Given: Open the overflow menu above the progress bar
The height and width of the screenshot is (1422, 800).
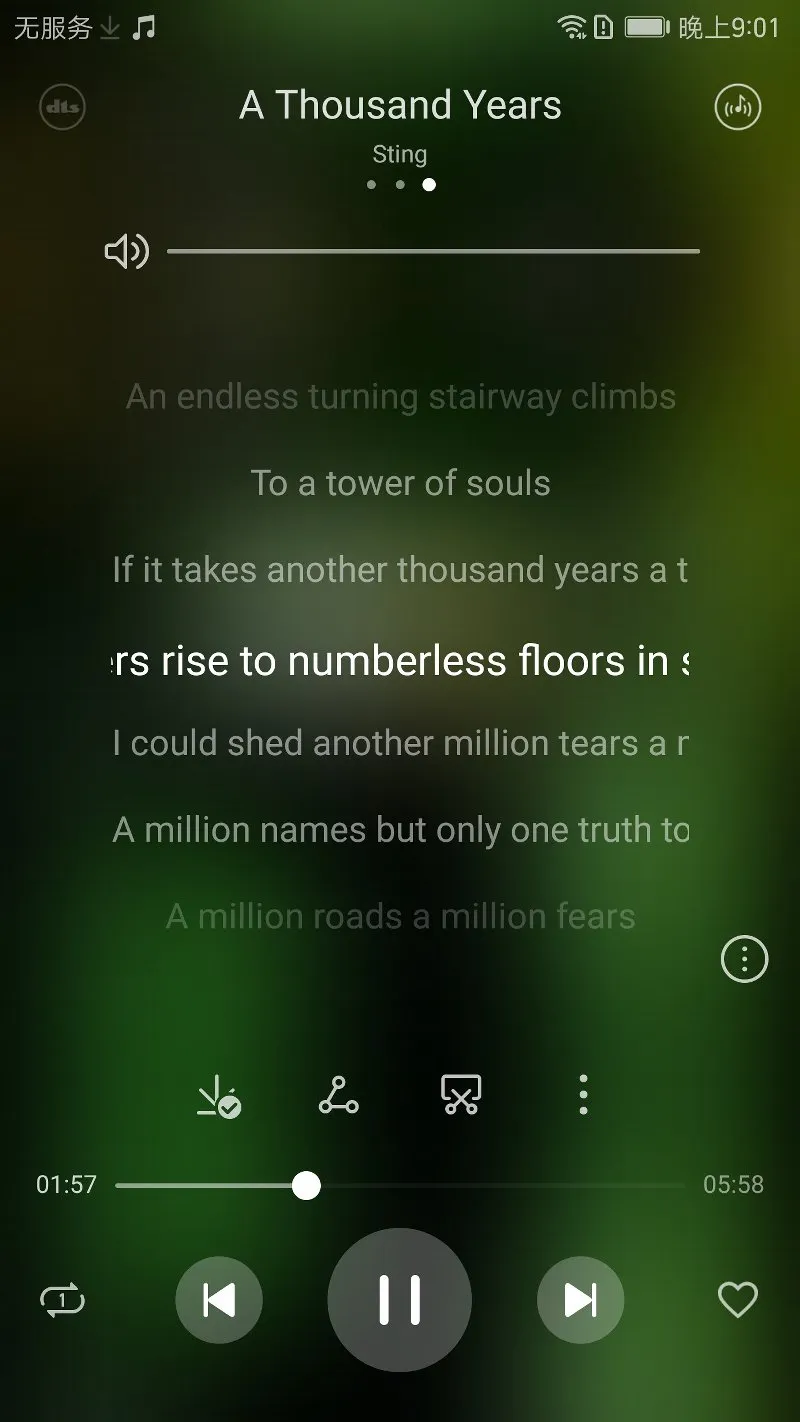Looking at the screenshot, I should (x=583, y=1096).
